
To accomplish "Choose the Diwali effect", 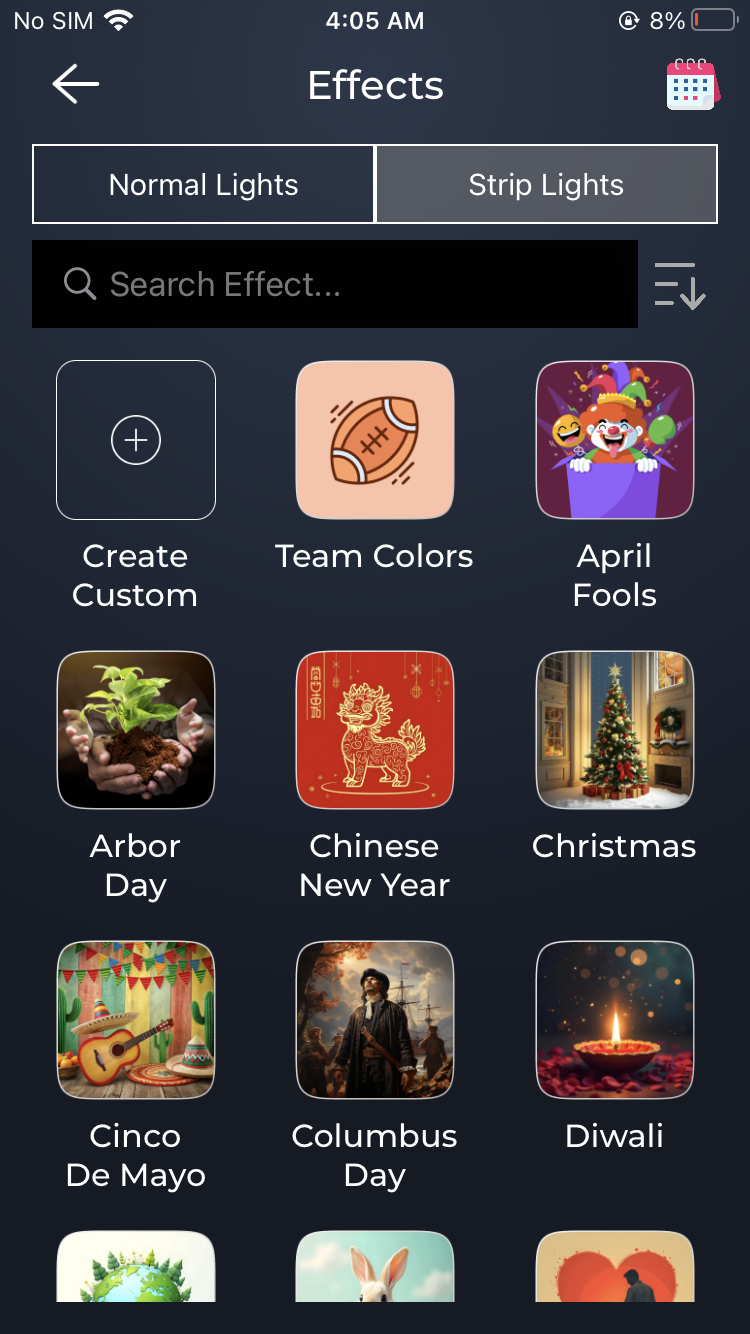I will (615, 1020).
